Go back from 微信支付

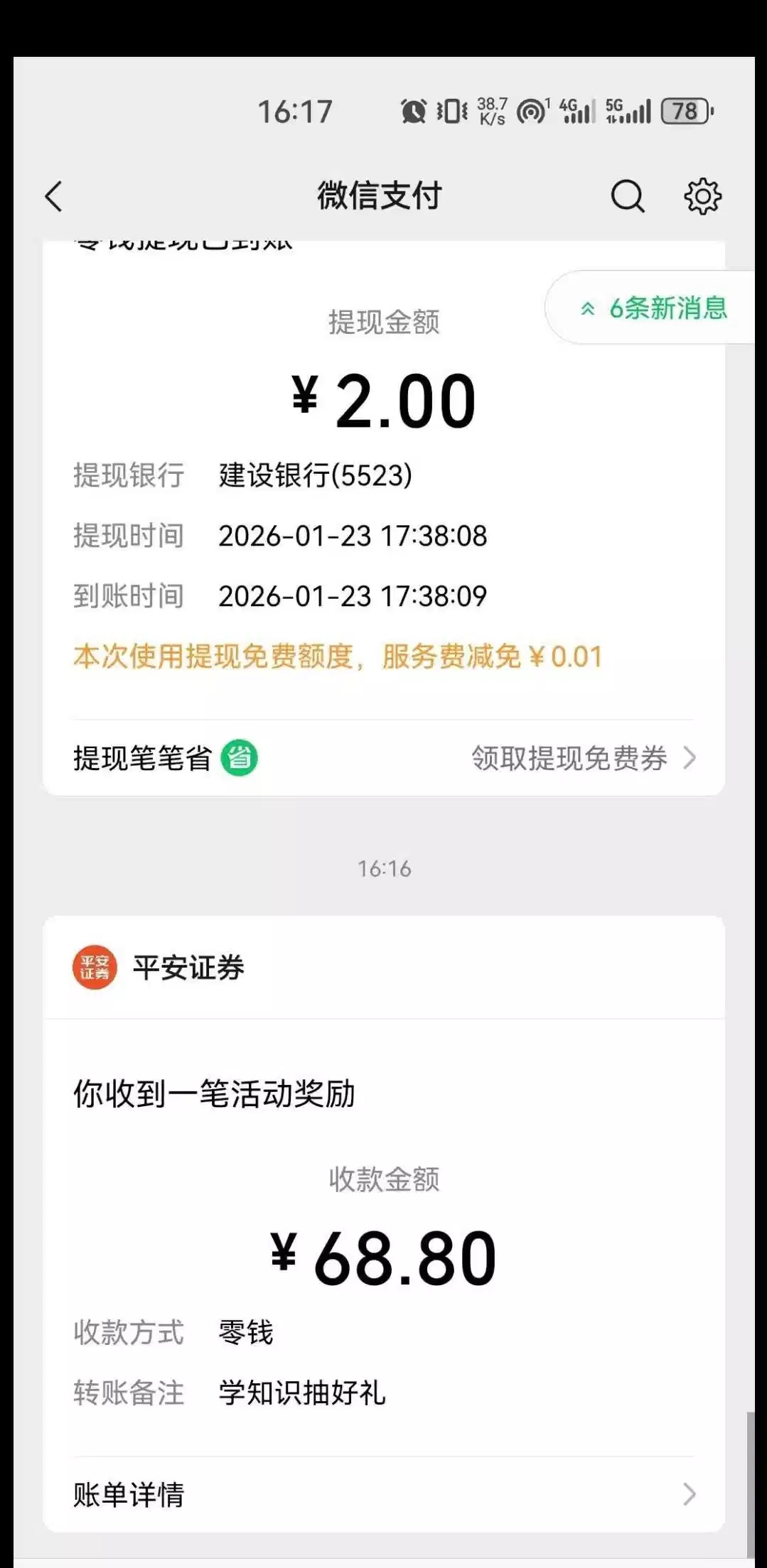coord(54,197)
